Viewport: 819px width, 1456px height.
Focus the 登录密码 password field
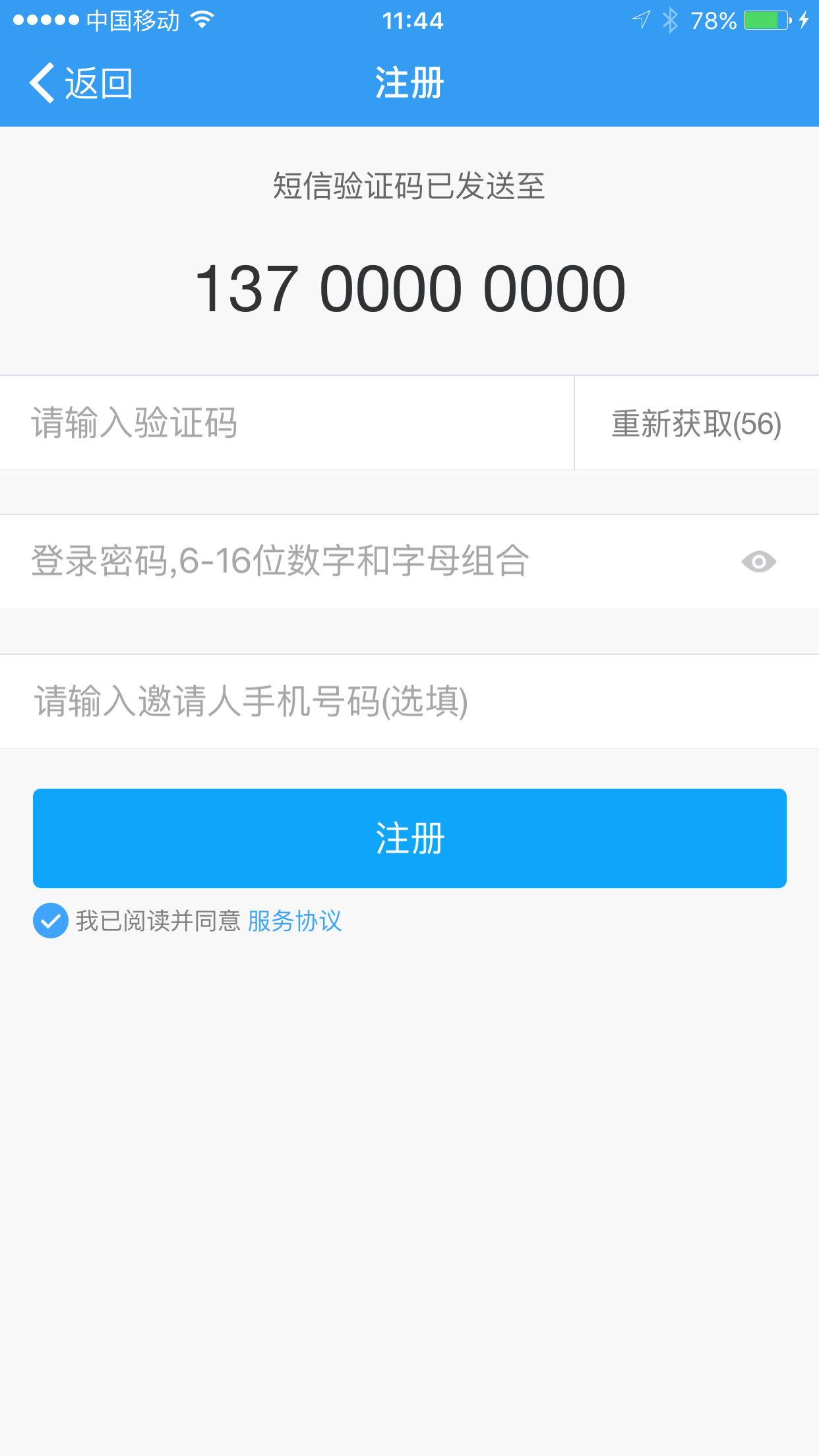(369, 562)
